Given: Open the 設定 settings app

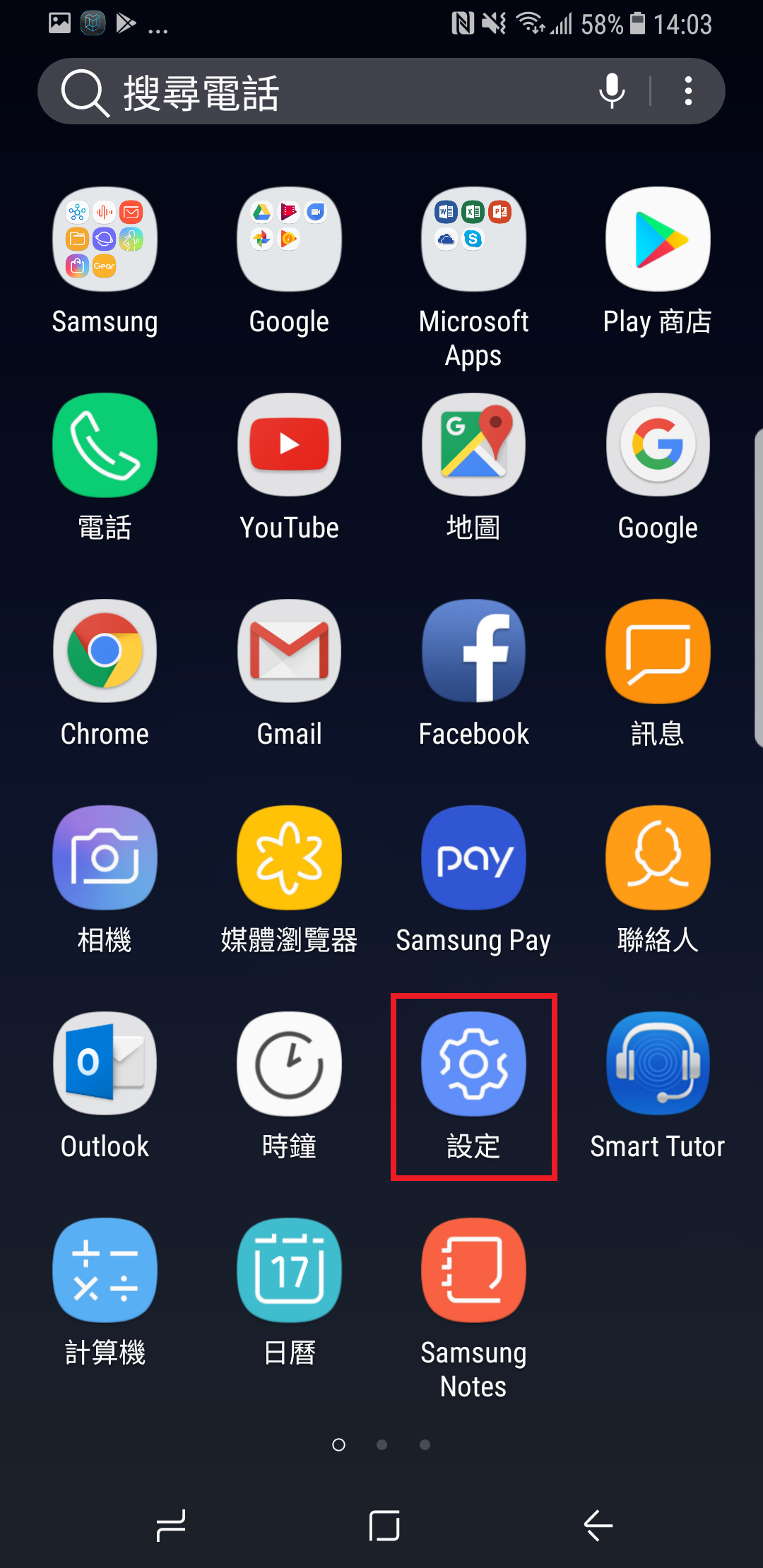Looking at the screenshot, I should (x=473, y=1064).
